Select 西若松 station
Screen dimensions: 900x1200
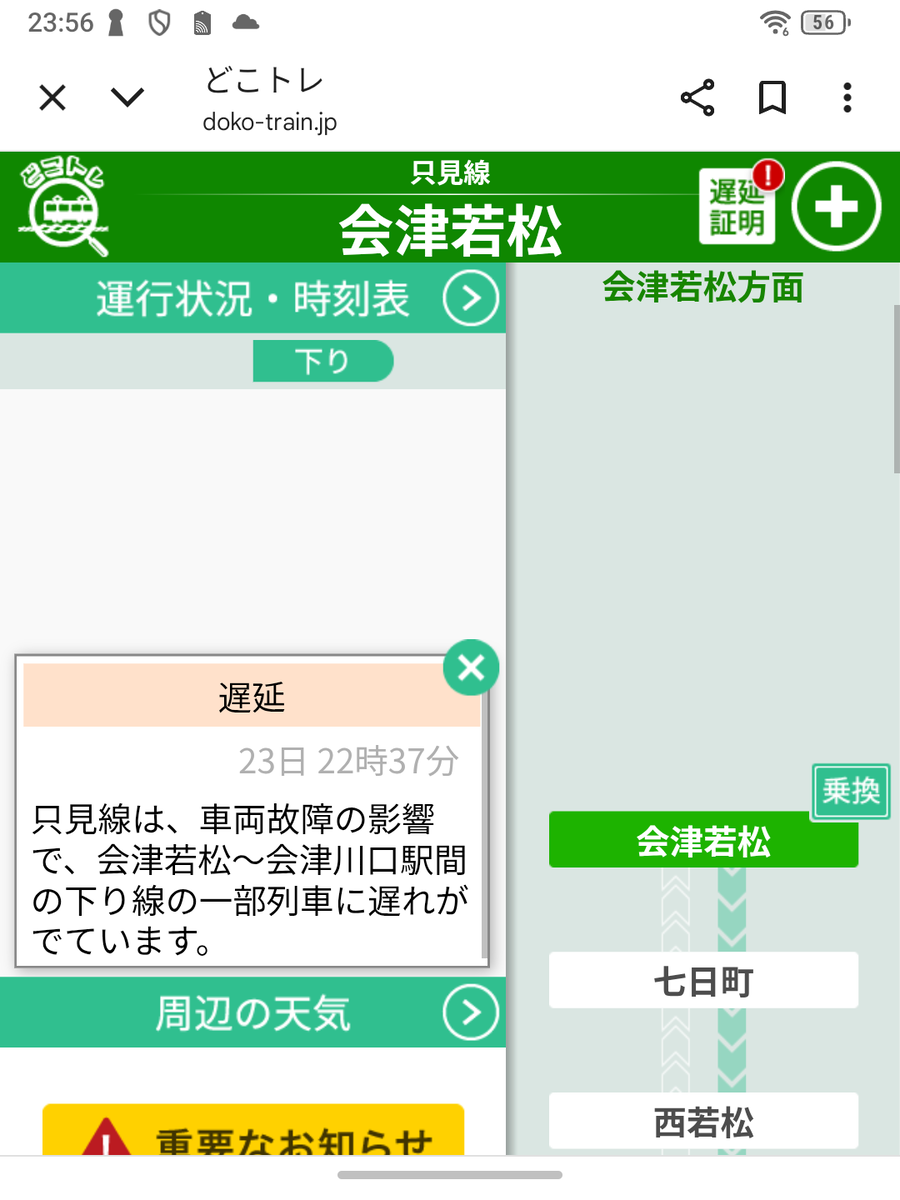[x=703, y=1121]
